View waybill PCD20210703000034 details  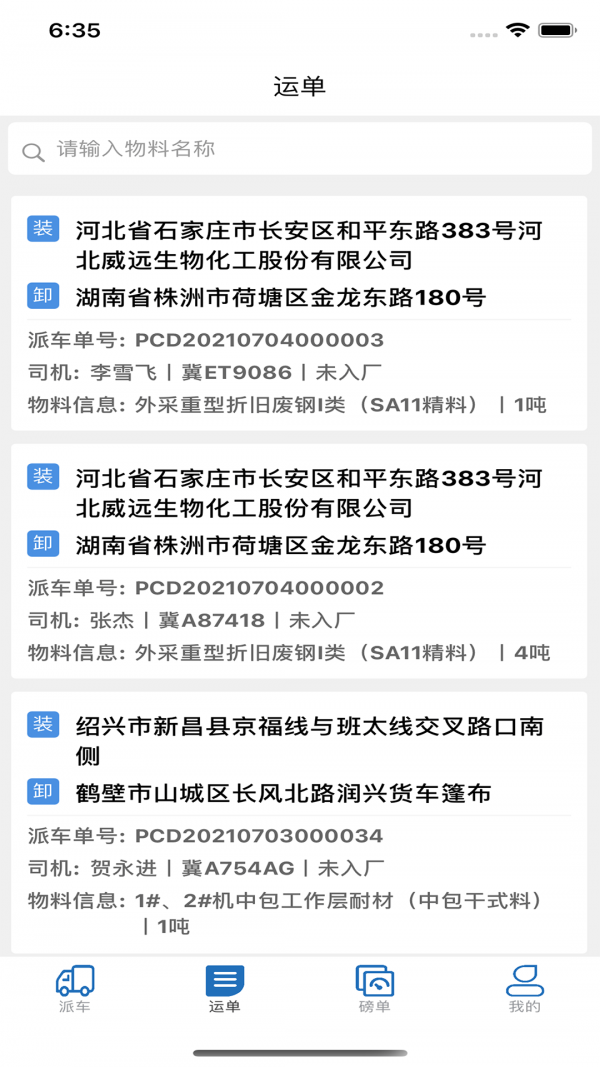coord(299,820)
